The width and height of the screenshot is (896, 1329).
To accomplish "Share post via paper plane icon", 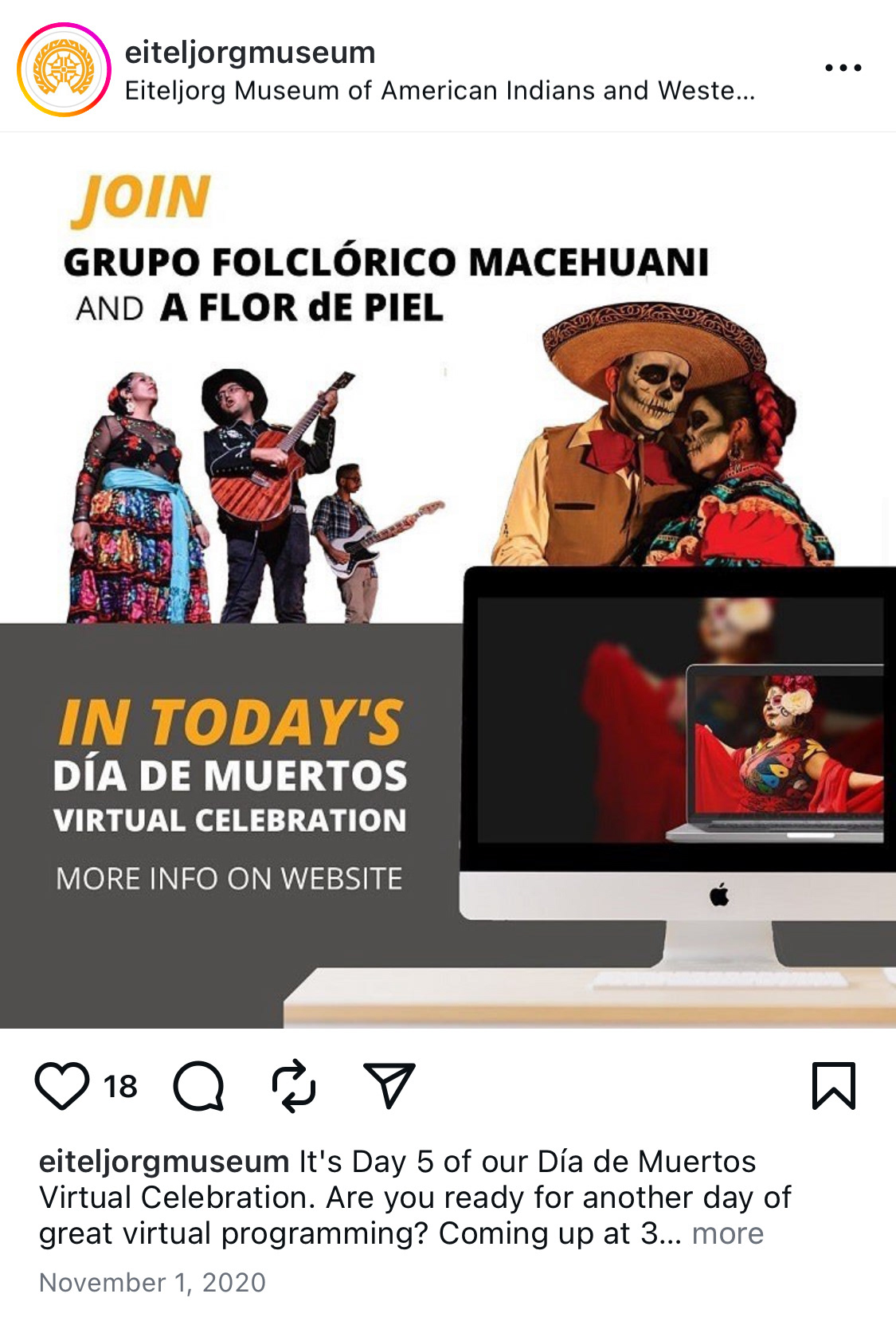I will pyautogui.click(x=389, y=1085).
